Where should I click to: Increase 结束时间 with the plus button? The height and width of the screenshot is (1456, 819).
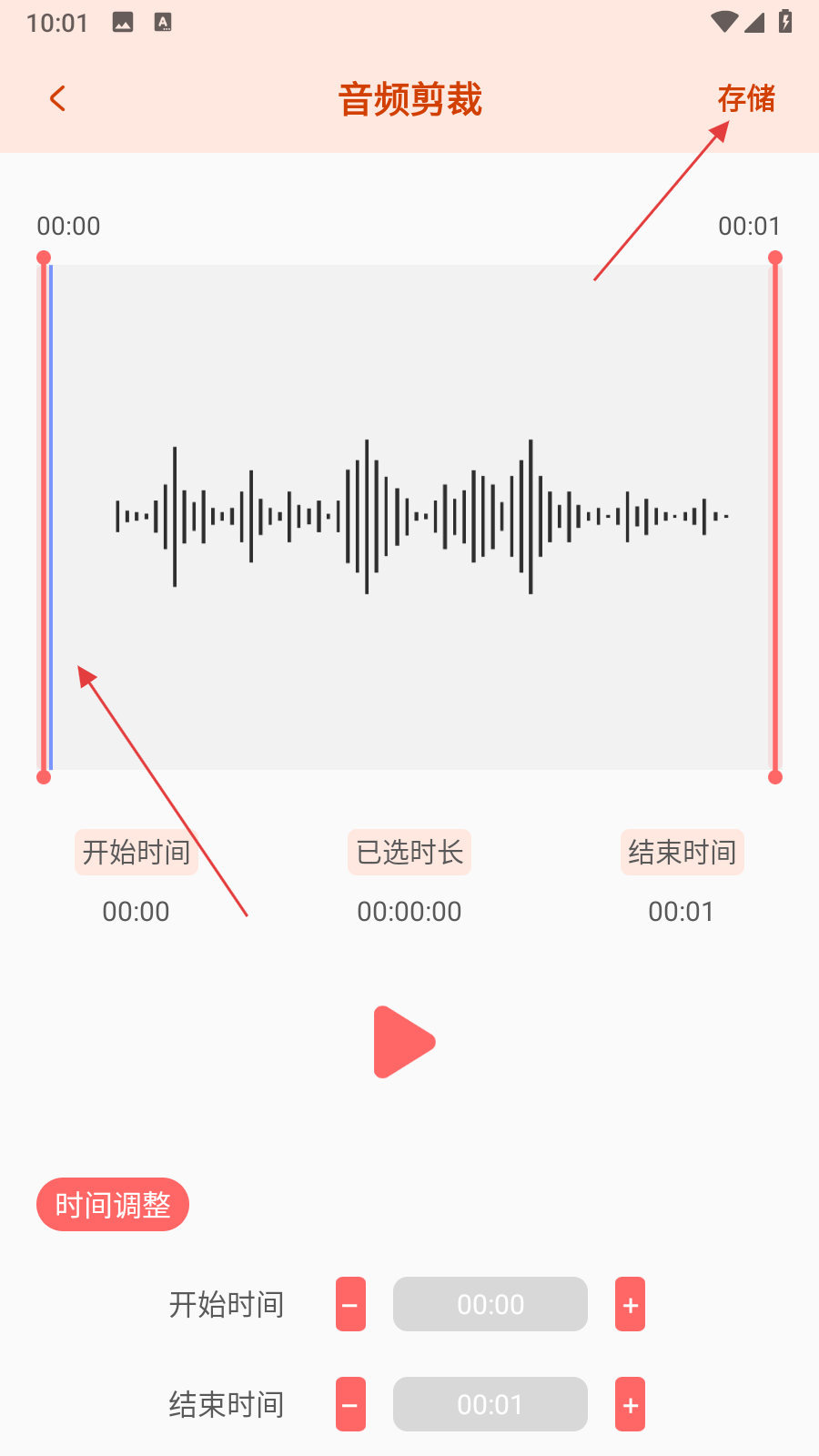tap(630, 1404)
